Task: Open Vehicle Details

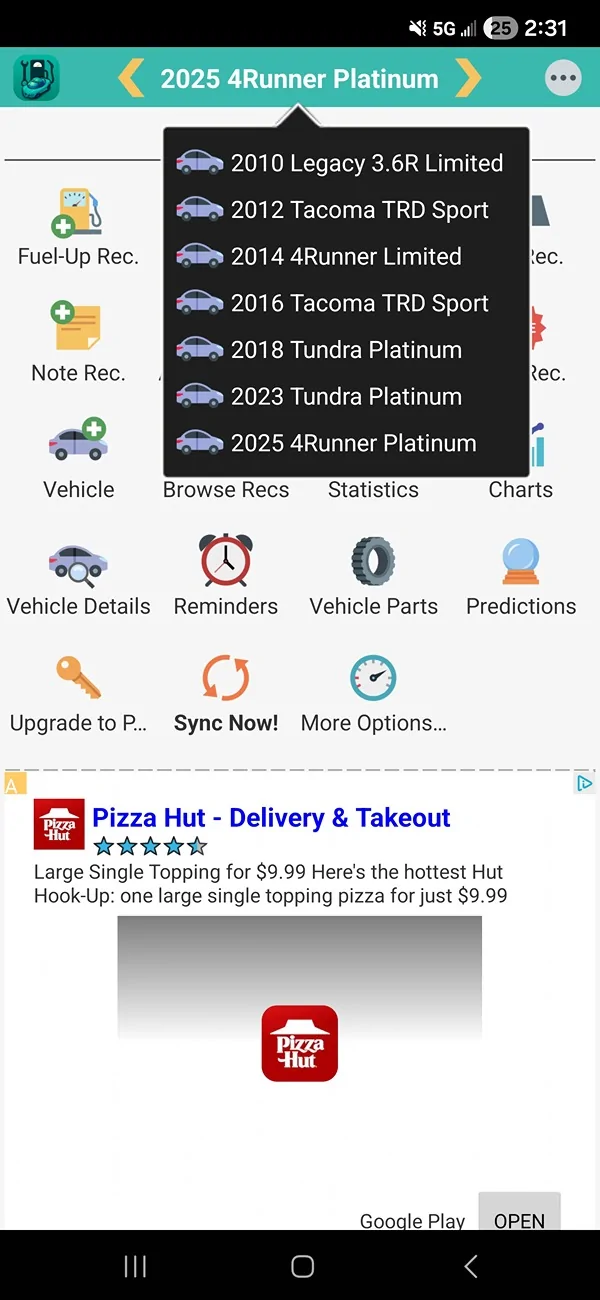Action: coord(78,578)
